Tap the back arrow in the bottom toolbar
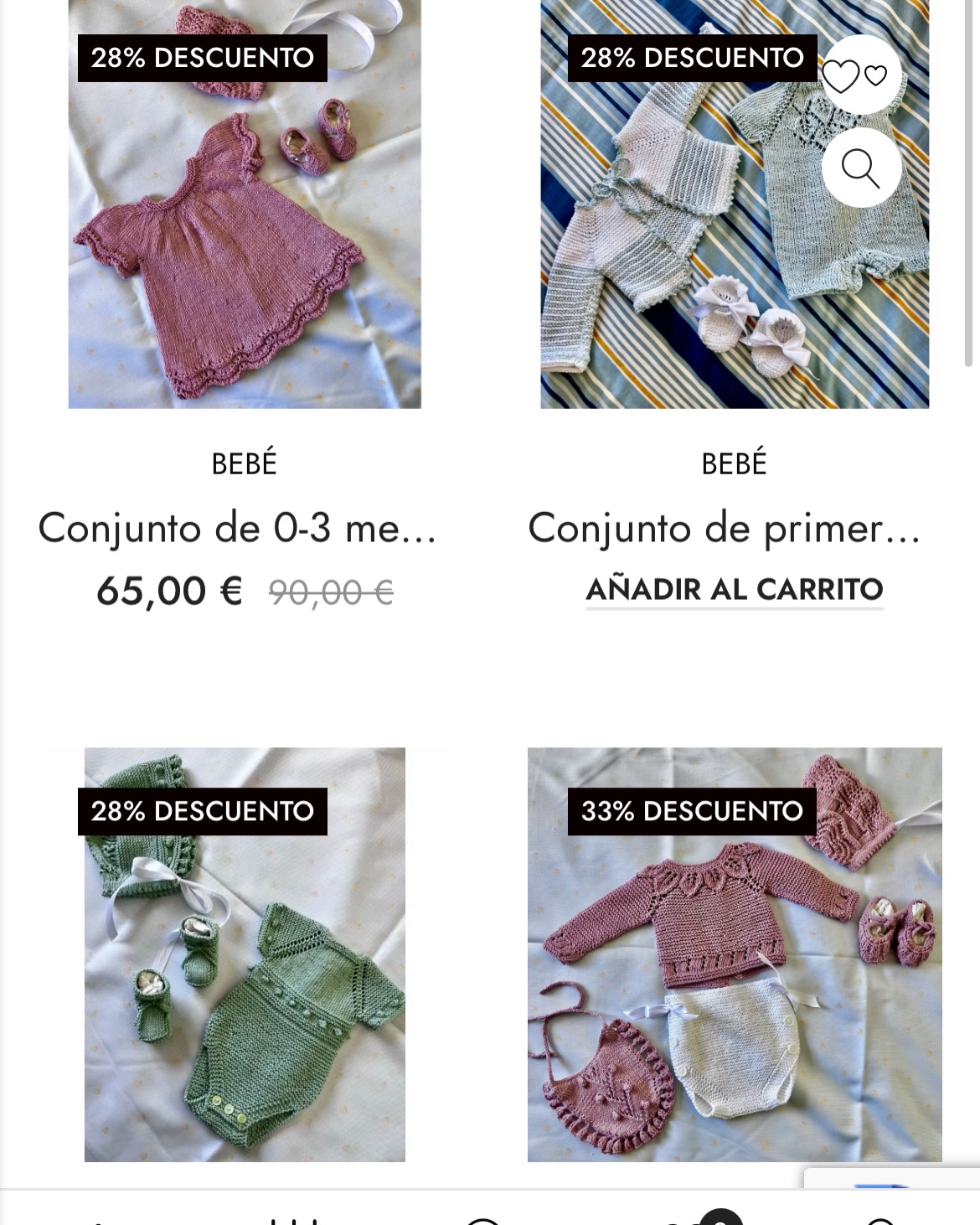The height and width of the screenshot is (1225, 980). click(101, 1215)
